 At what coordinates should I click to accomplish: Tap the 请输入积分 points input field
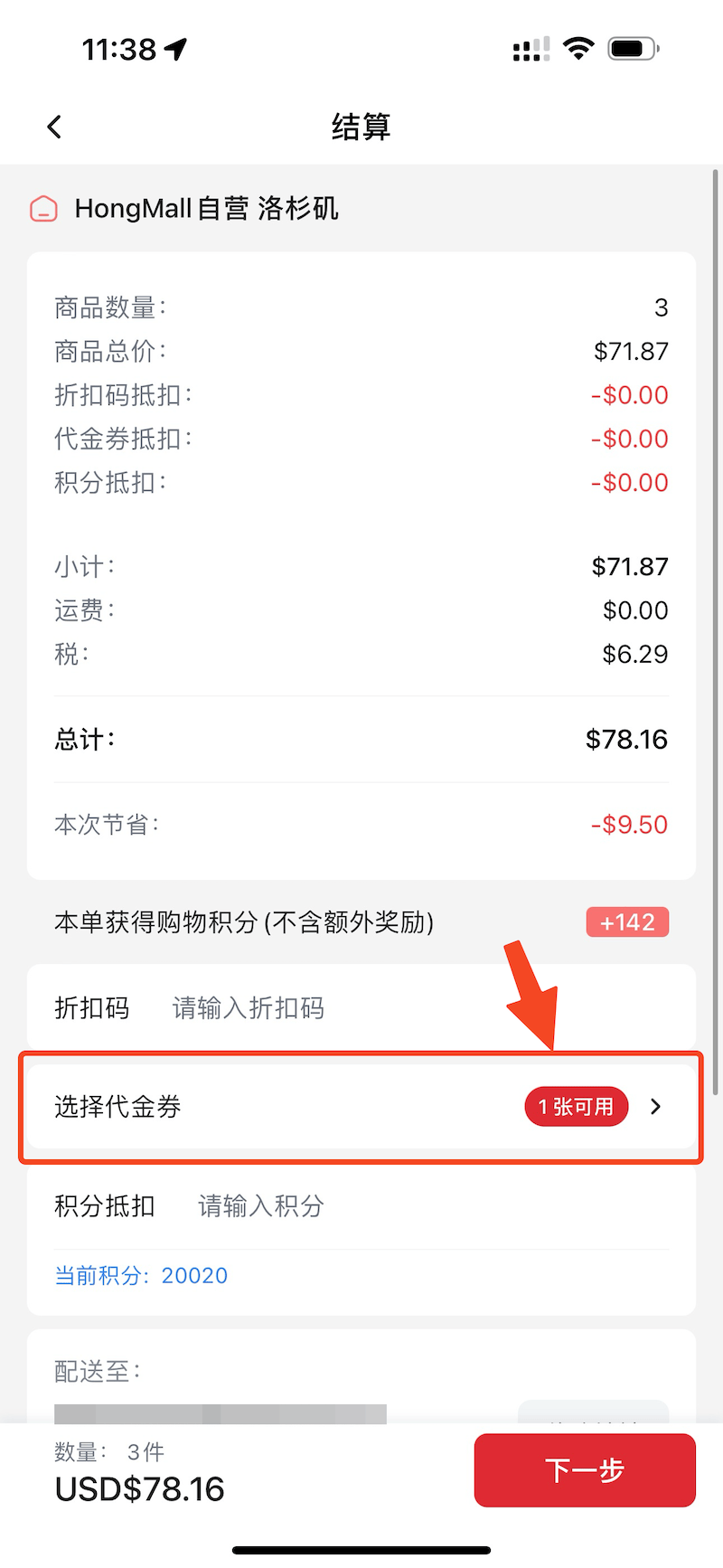click(x=259, y=1205)
